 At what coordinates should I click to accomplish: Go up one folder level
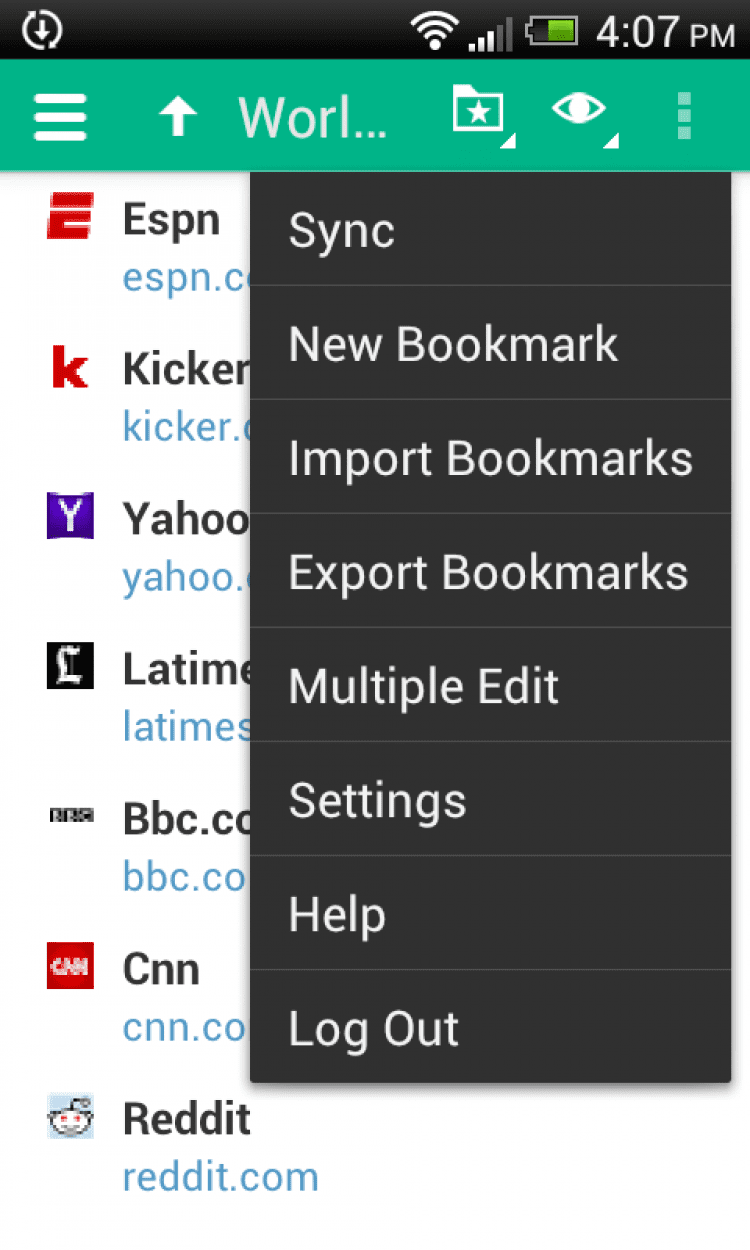178,117
